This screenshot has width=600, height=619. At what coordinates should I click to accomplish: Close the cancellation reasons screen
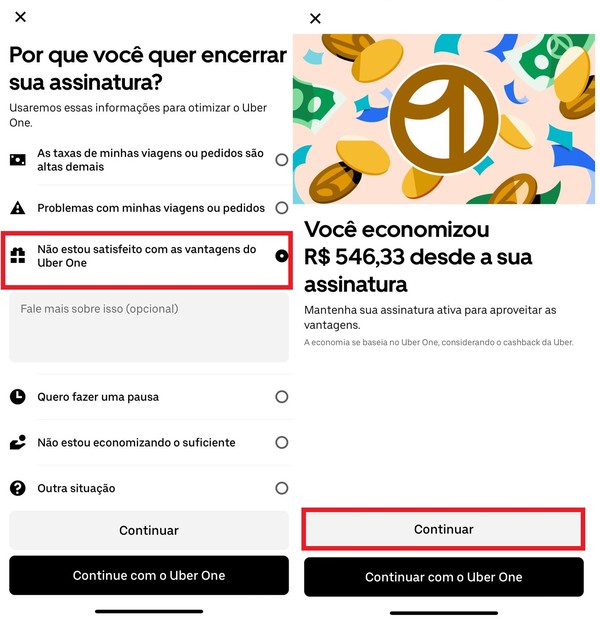point(21,17)
